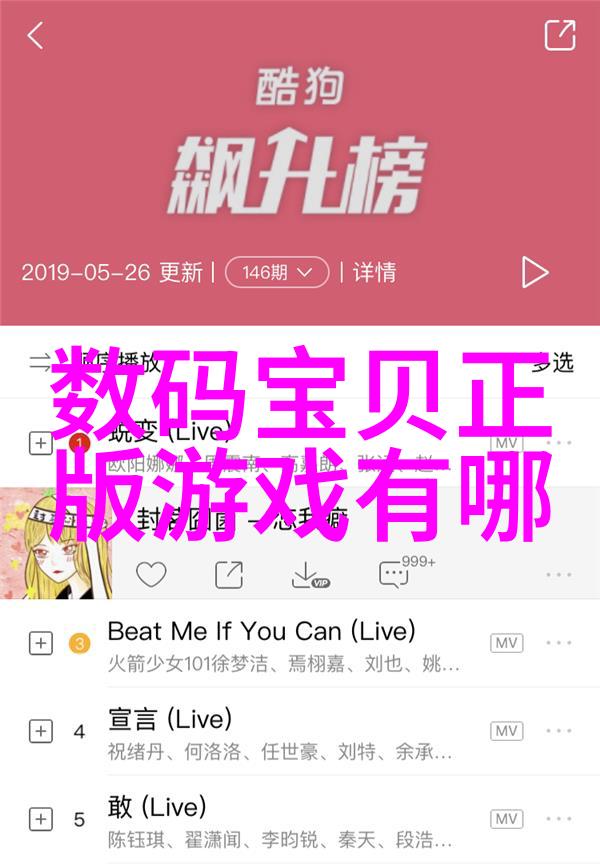Open more options for 敢 (Live)
The width and height of the screenshot is (600, 864).
(x=558, y=818)
